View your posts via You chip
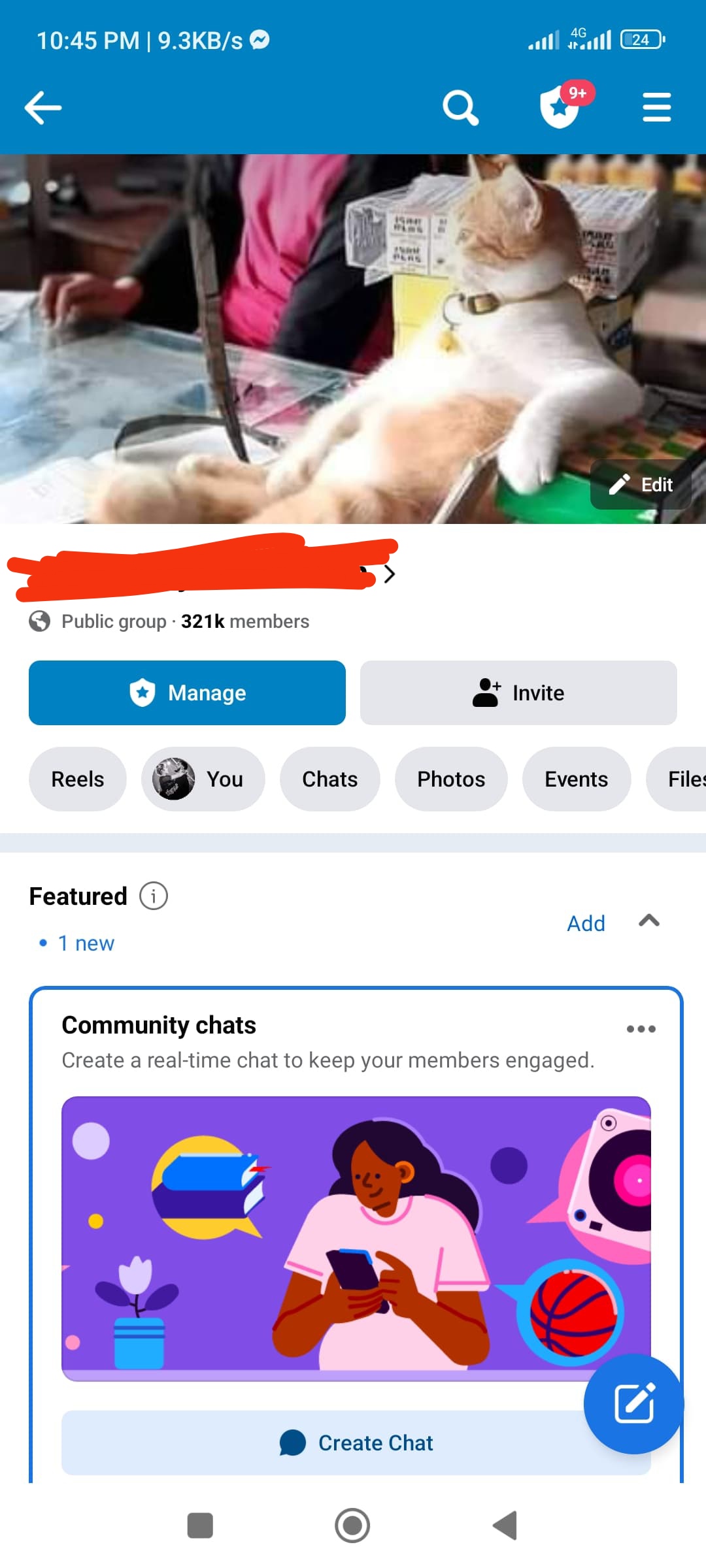Screen dimensions: 706x1568 click(203, 779)
